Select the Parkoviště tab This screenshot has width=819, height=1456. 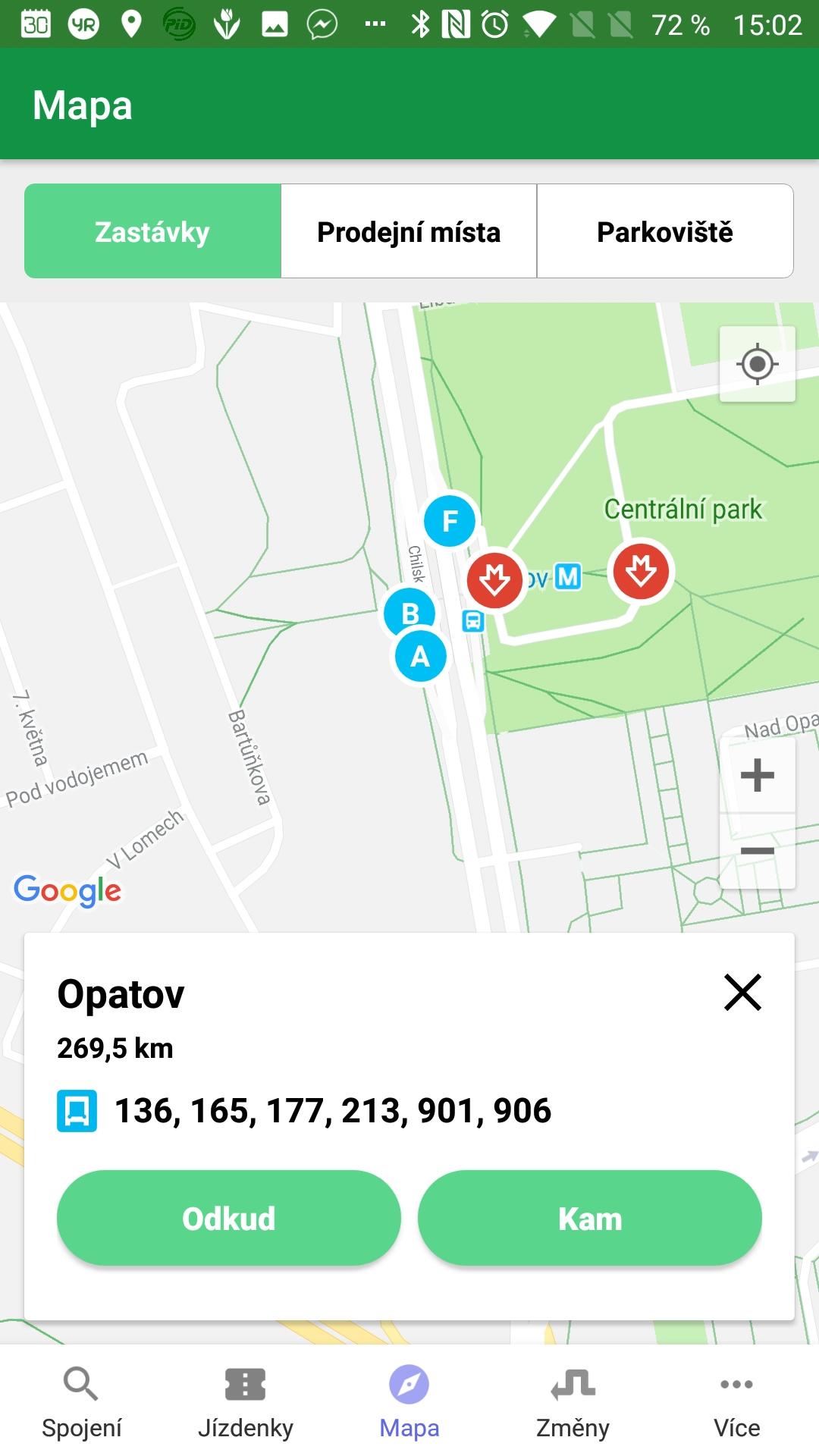pos(665,231)
